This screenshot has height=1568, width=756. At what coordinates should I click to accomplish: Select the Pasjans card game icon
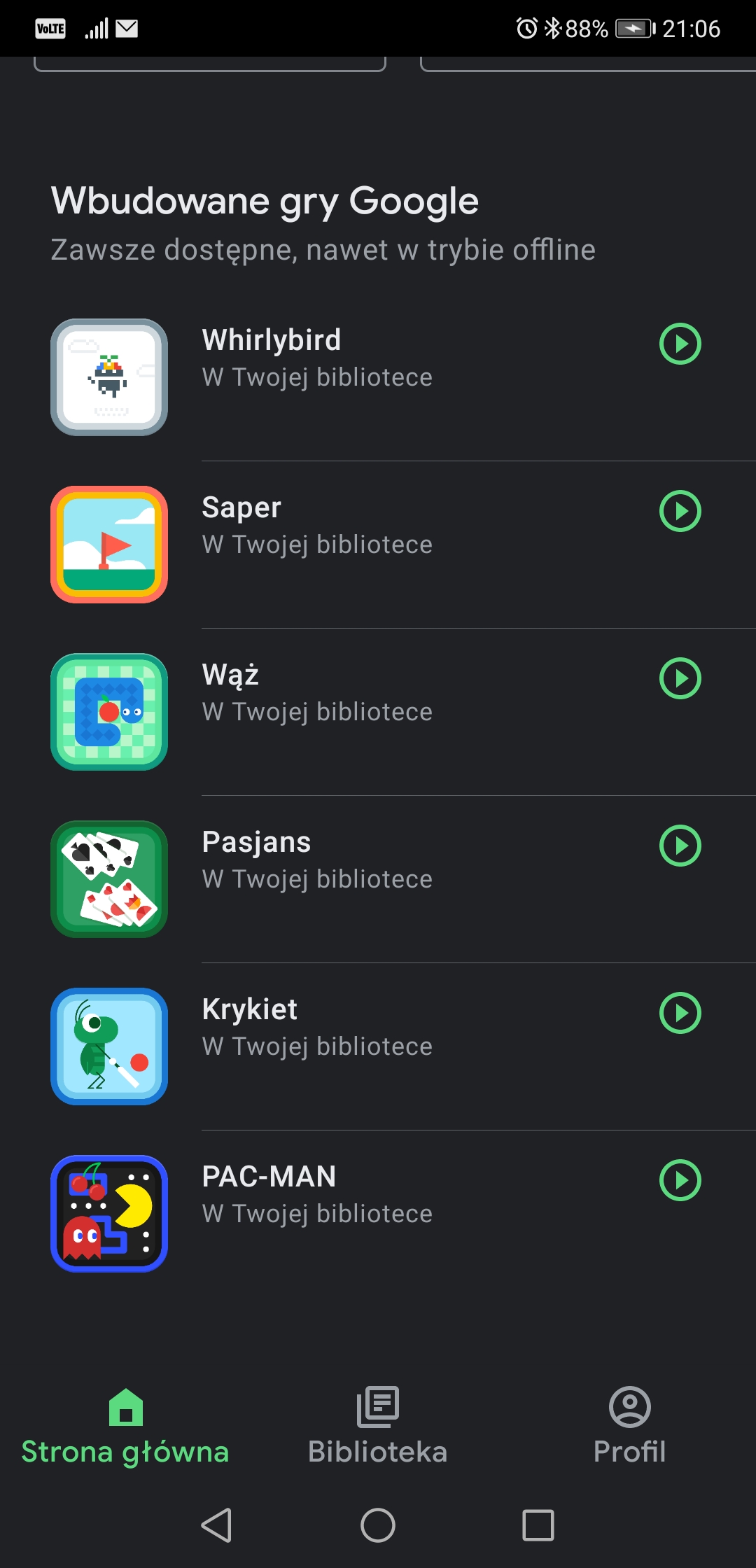[109, 879]
